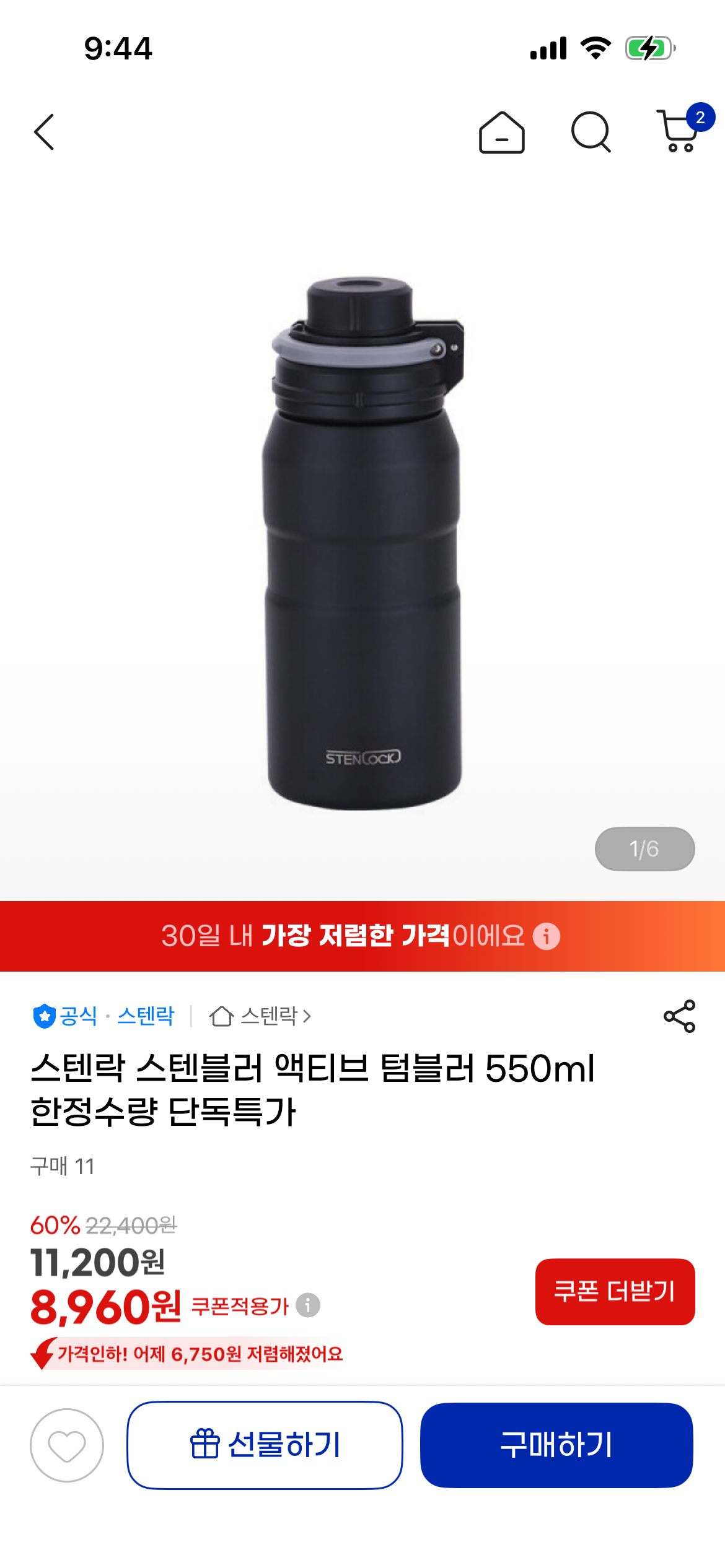The width and height of the screenshot is (725, 1568).
Task: Tap 선물하기 to send as gift
Action: pos(265,1445)
